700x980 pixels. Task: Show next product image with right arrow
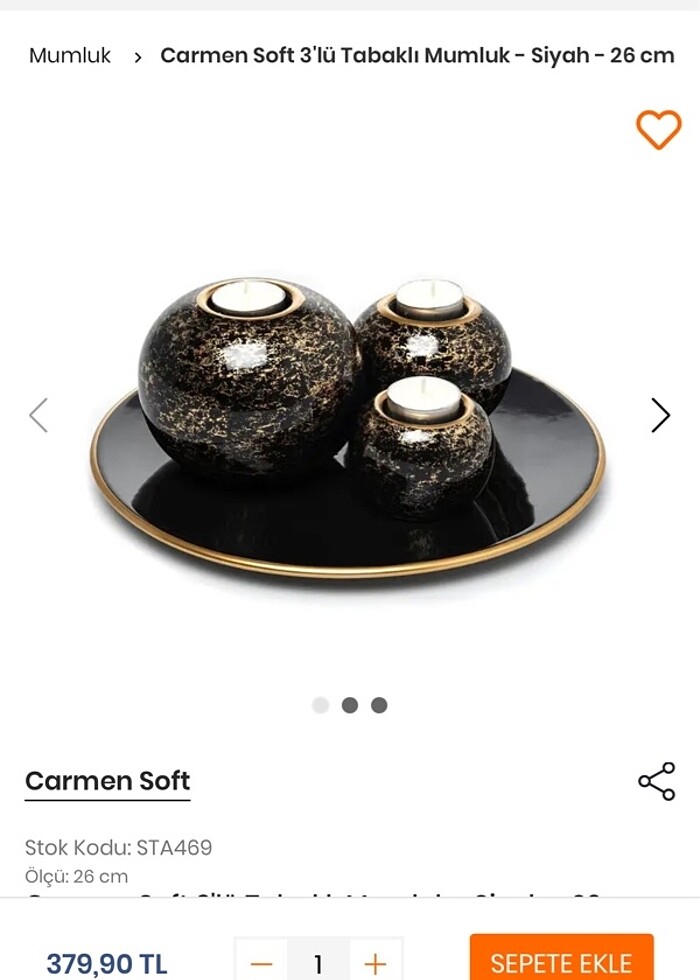[660, 415]
